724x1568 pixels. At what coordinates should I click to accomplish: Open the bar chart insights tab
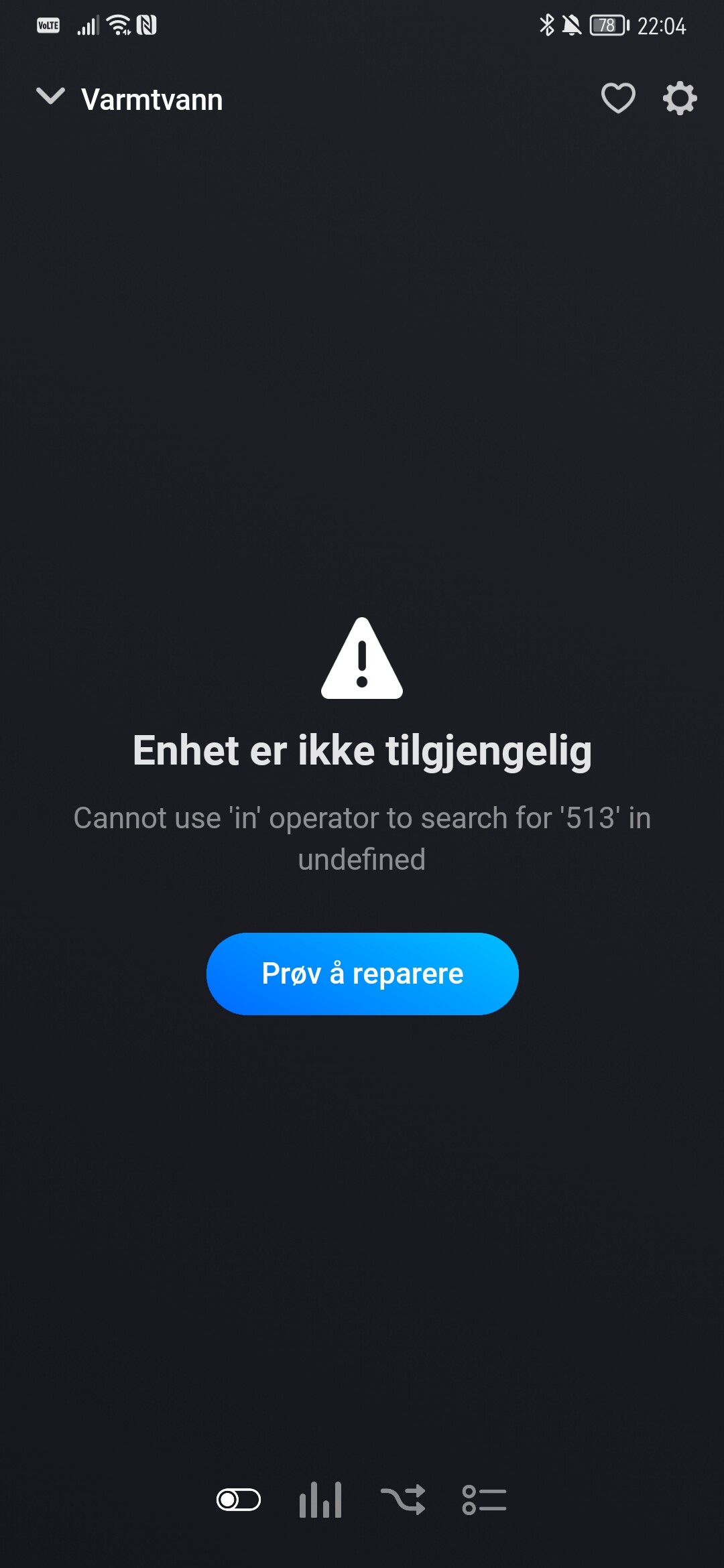[x=320, y=1500]
